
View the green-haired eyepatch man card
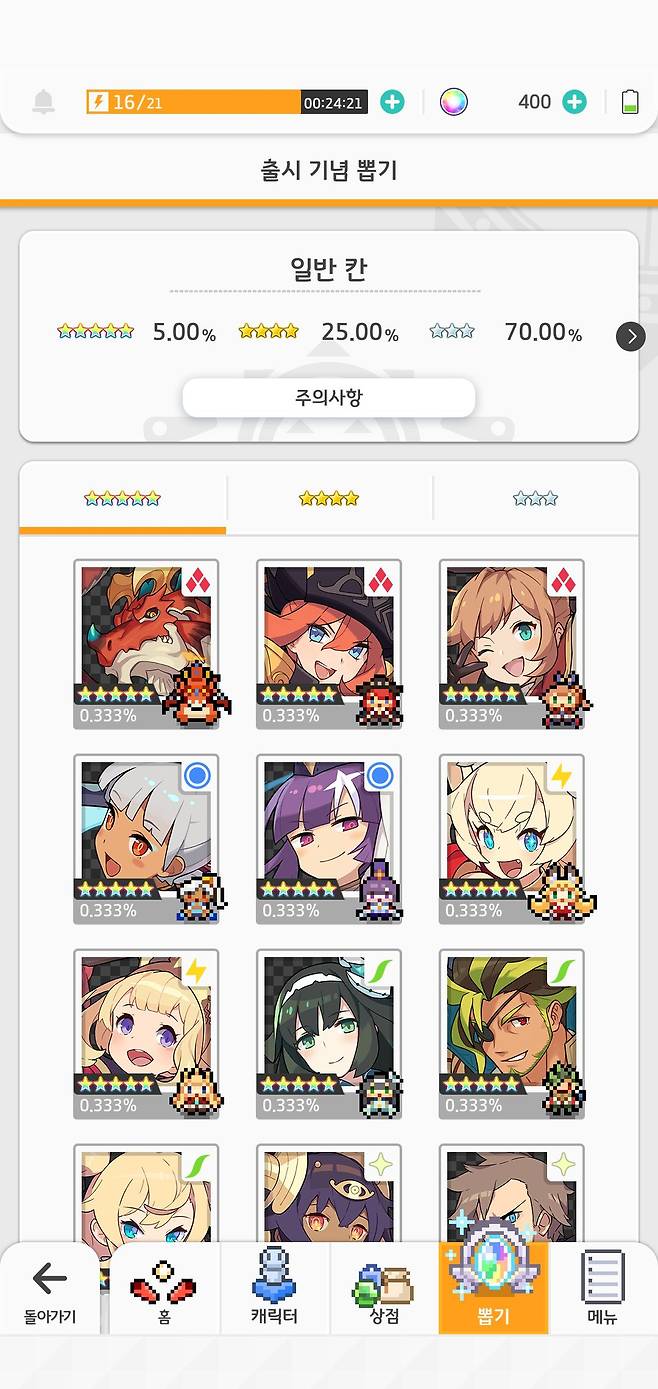[511, 1033]
